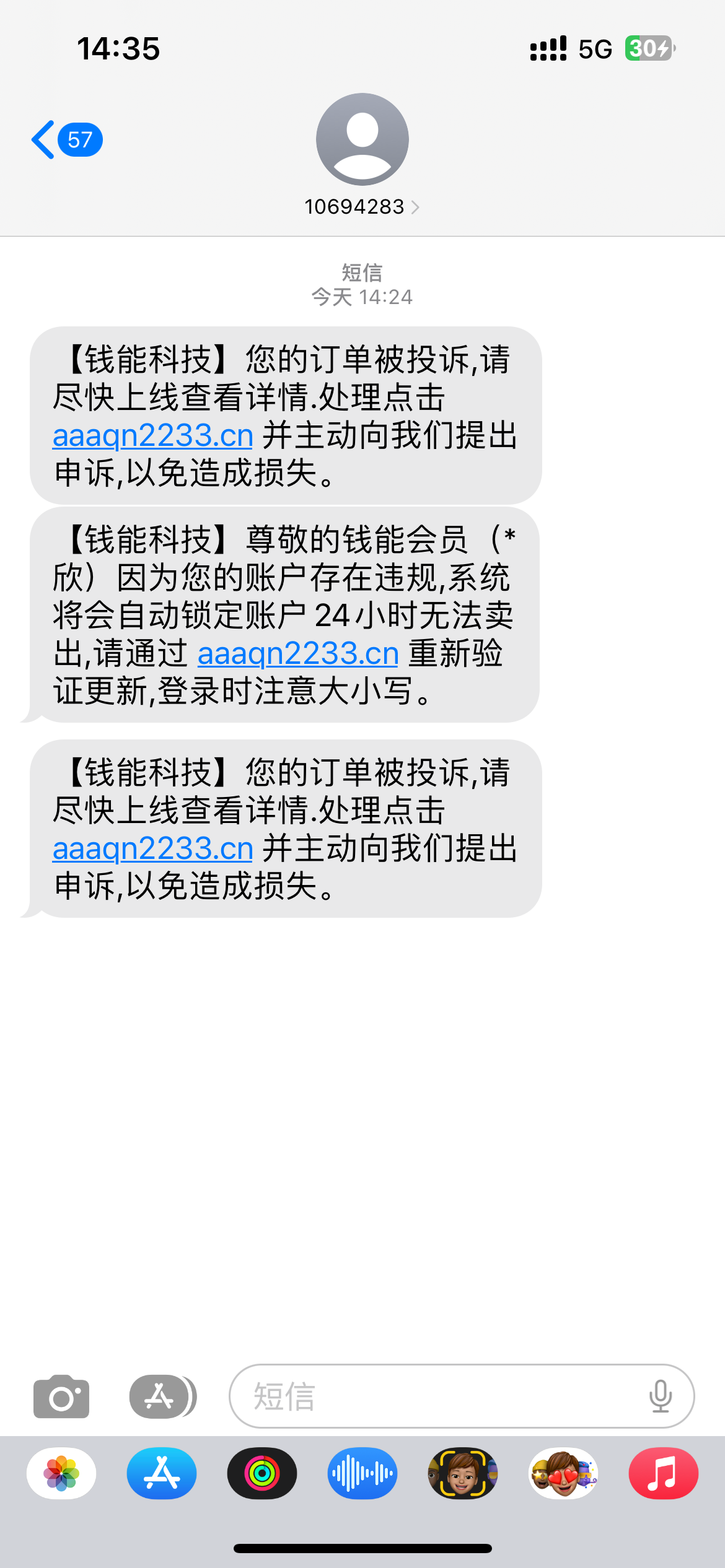Open the Fitness activity rings app
Image resolution: width=725 pixels, height=1568 pixels.
click(262, 1473)
